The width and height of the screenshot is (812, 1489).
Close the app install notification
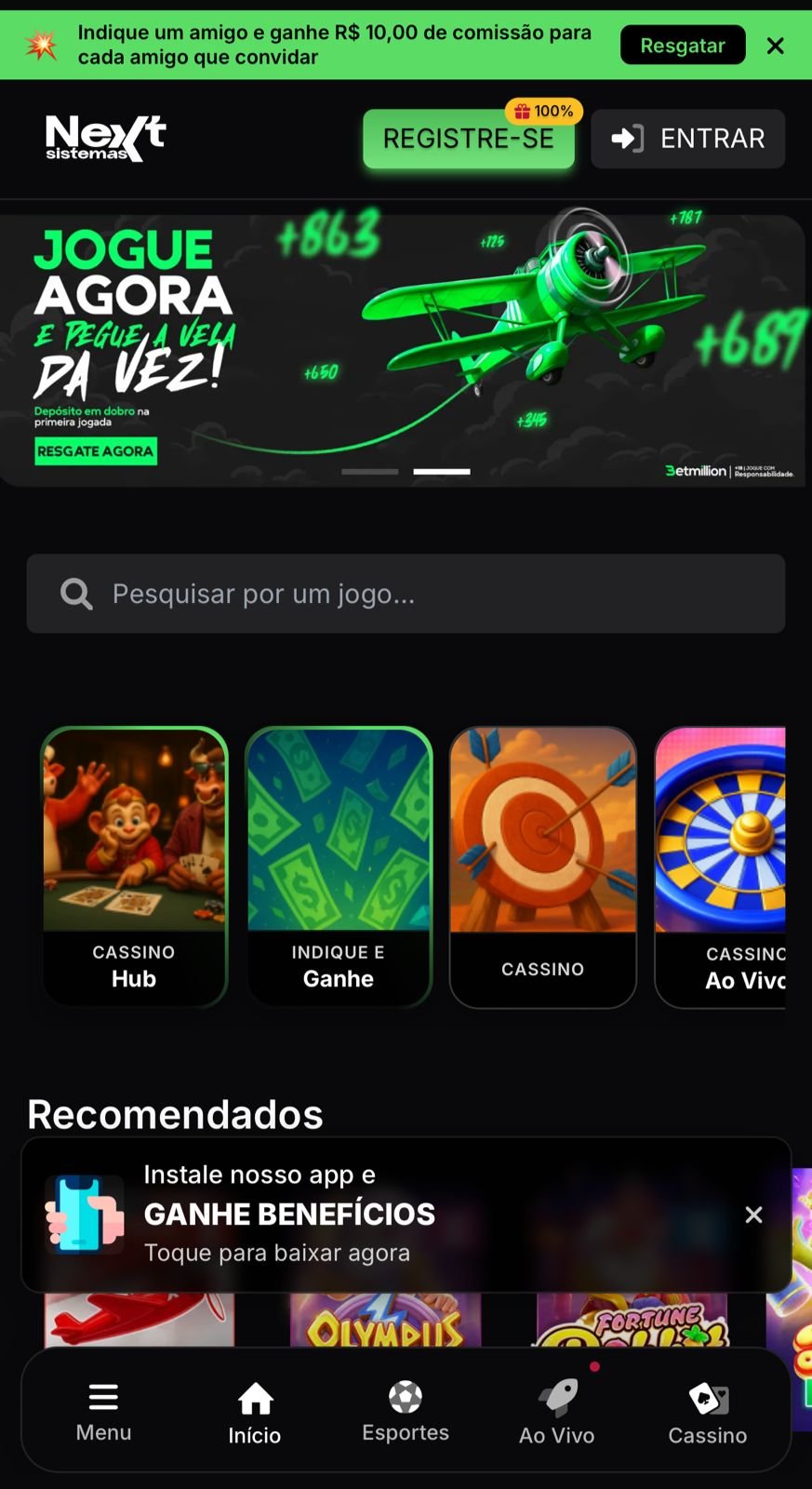(753, 1214)
